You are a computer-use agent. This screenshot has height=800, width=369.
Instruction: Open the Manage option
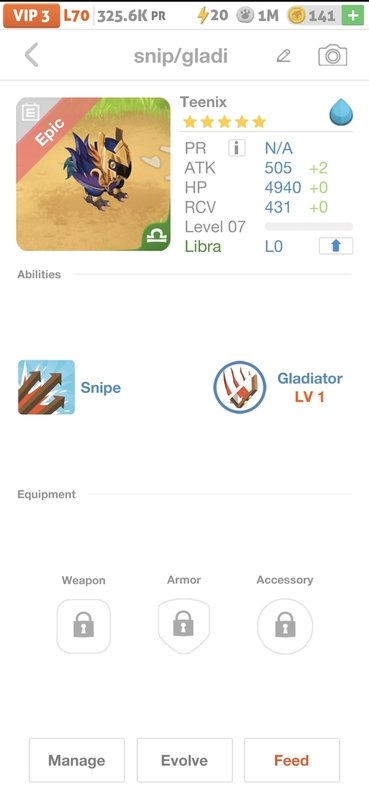point(77,760)
